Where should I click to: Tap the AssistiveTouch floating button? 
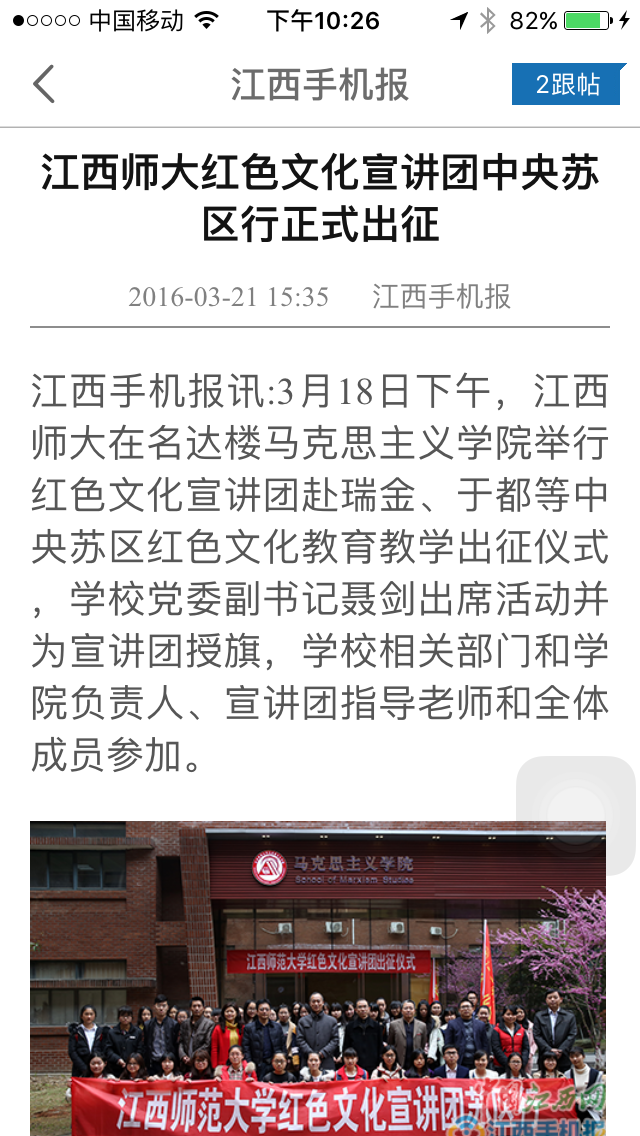click(x=576, y=815)
